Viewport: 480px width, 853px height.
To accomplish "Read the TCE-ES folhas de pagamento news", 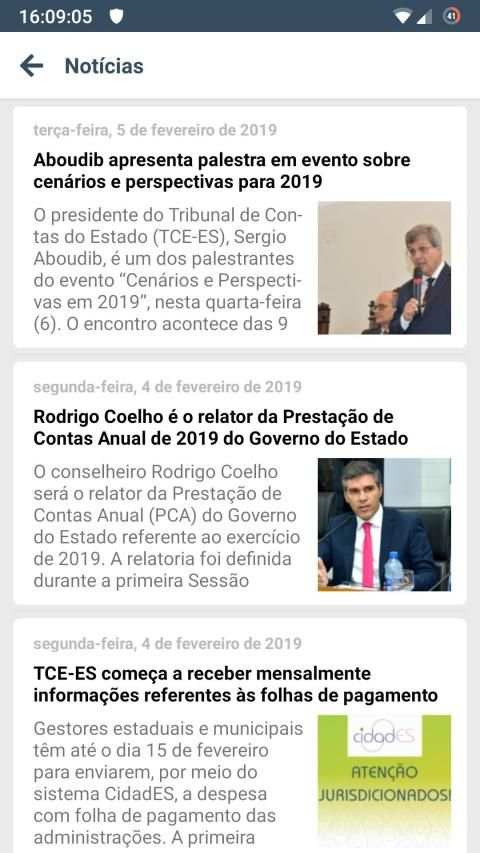I will tap(240, 735).
